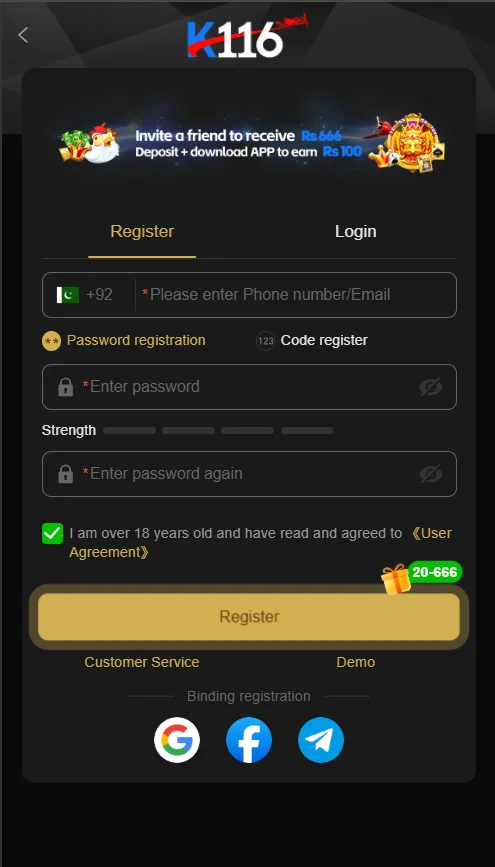Select the Register tab

(142, 231)
